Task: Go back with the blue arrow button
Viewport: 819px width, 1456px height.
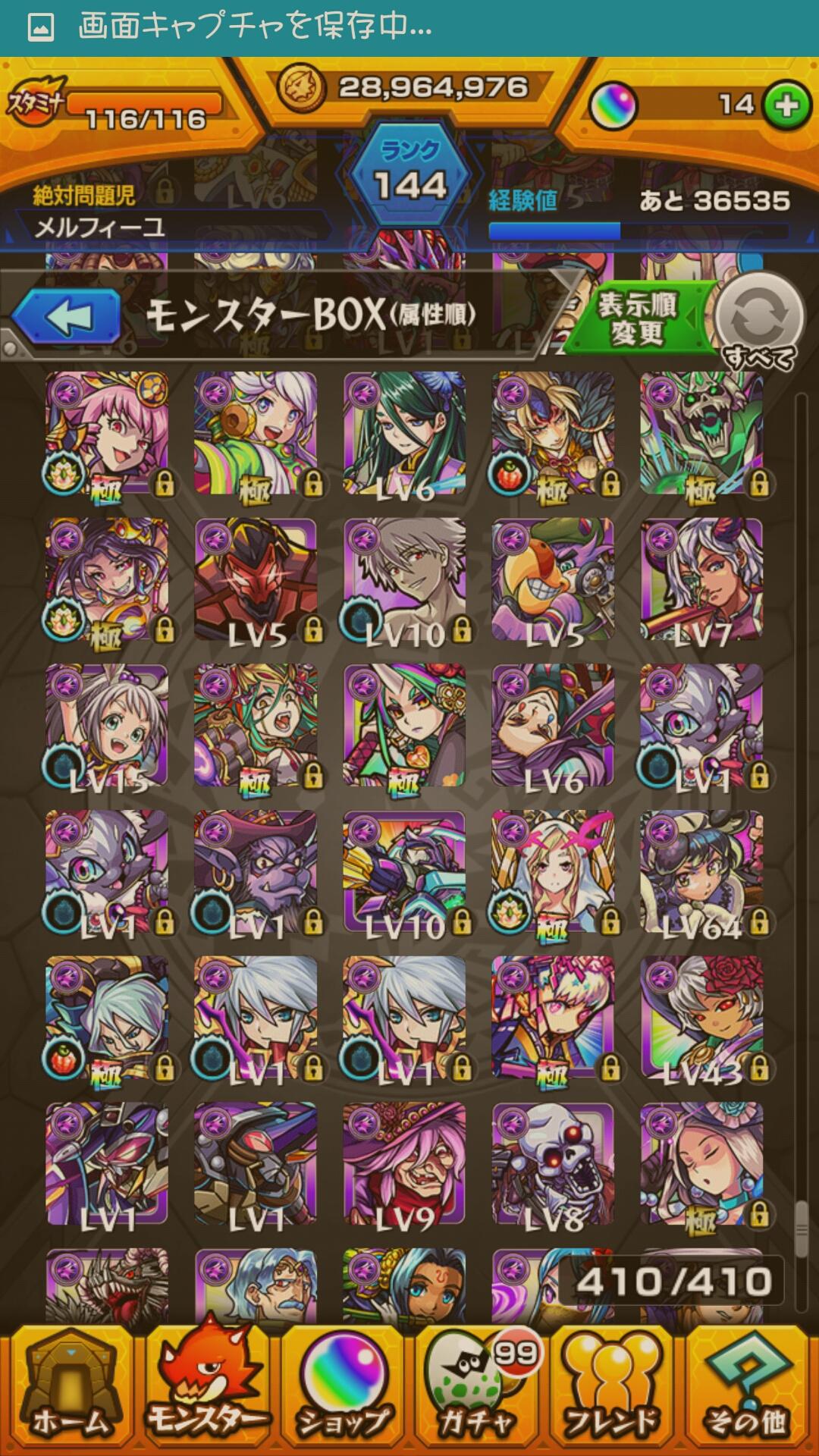Action: point(67,317)
